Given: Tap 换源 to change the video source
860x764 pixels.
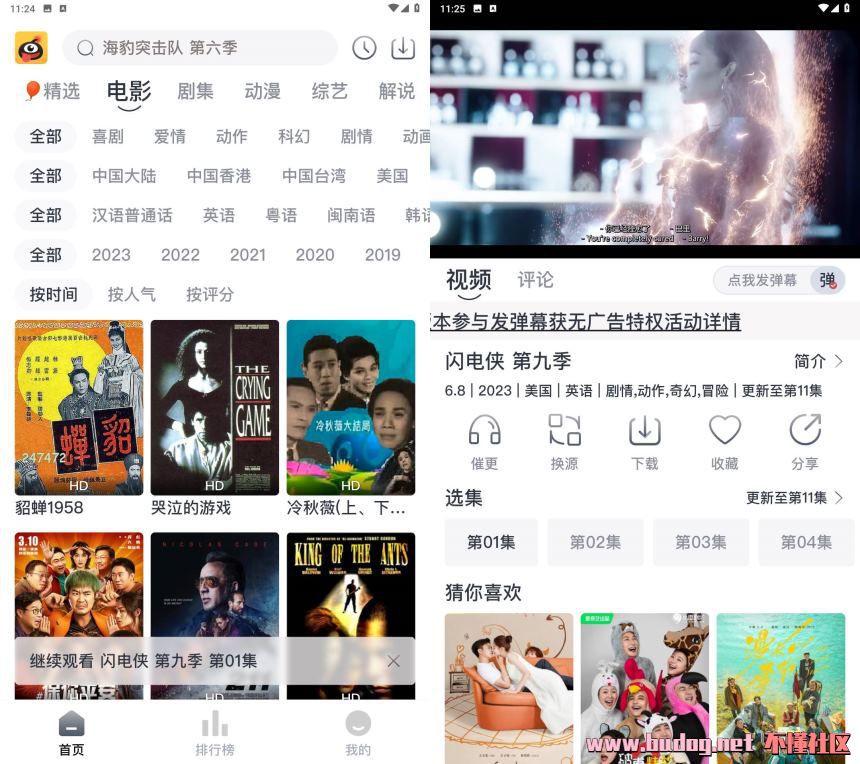Looking at the screenshot, I should pos(564,442).
